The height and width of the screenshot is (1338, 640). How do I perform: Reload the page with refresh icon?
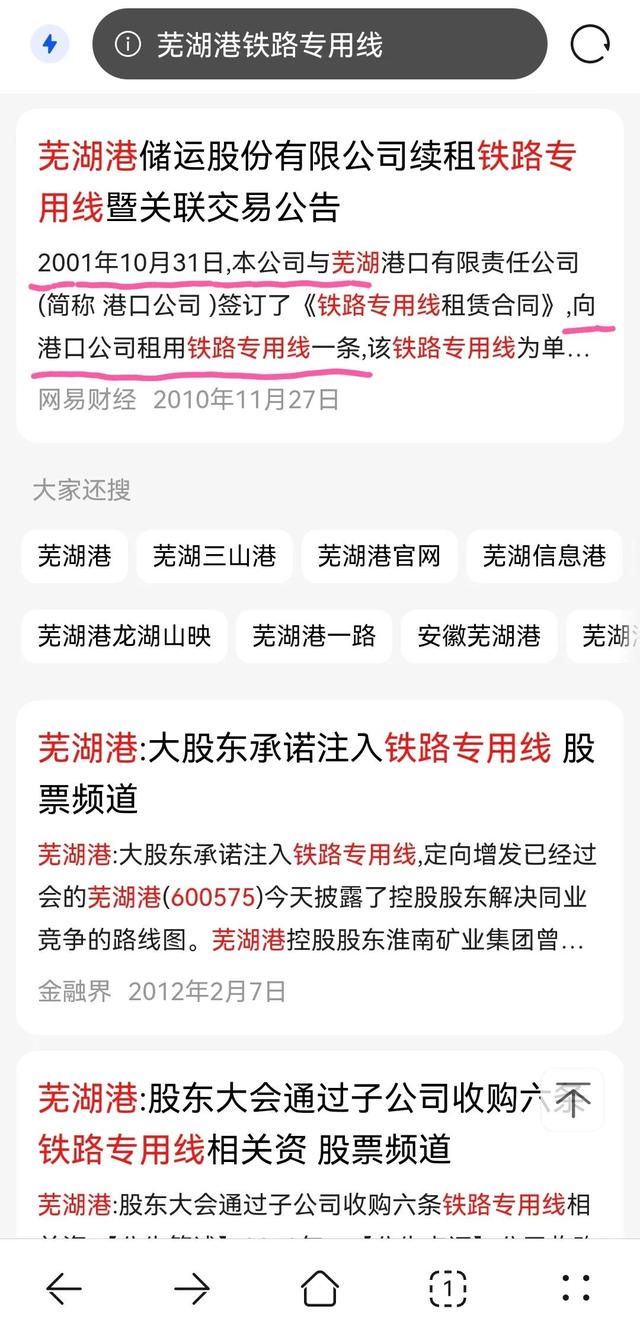[590, 44]
